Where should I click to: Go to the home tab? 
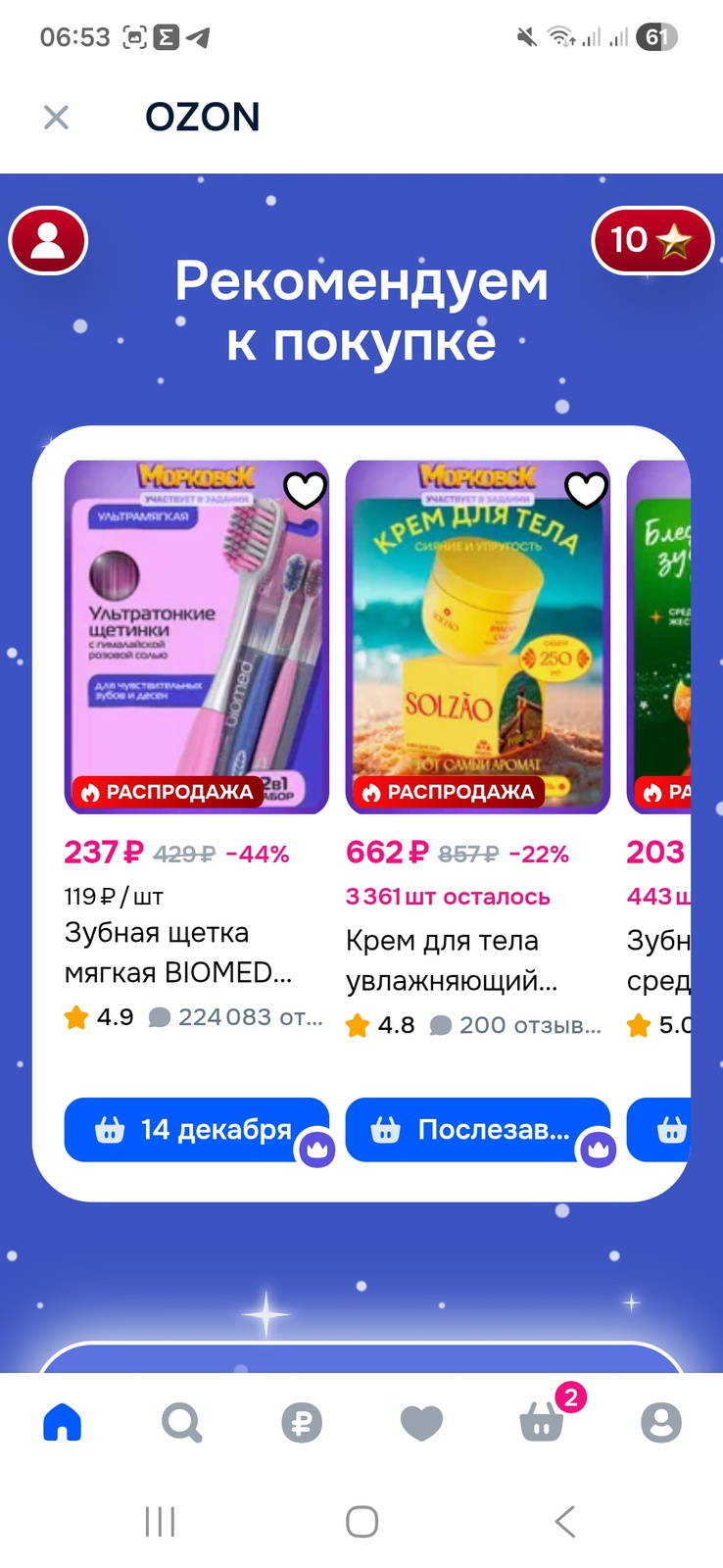pyautogui.click(x=63, y=1422)
